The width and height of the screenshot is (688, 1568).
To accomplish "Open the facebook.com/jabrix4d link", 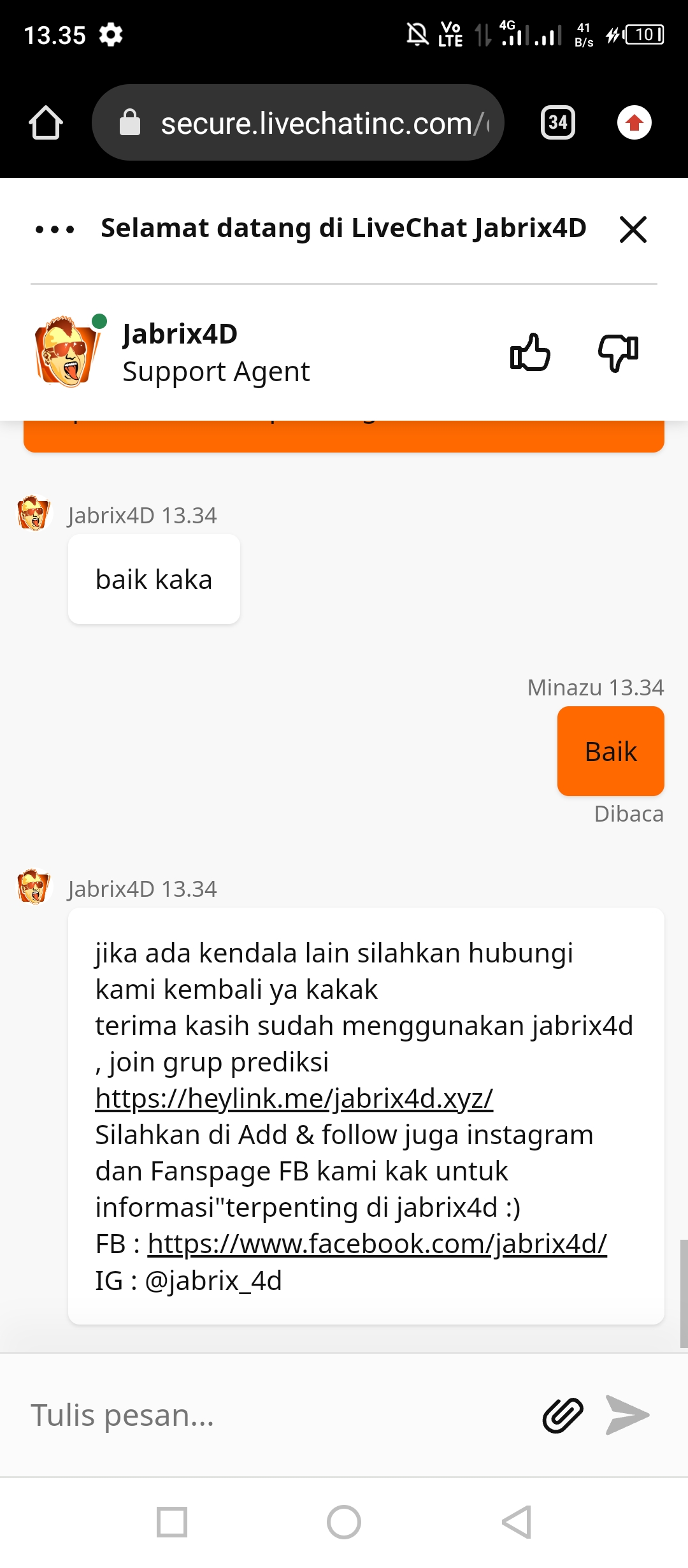I will [x=377, y=1244].
